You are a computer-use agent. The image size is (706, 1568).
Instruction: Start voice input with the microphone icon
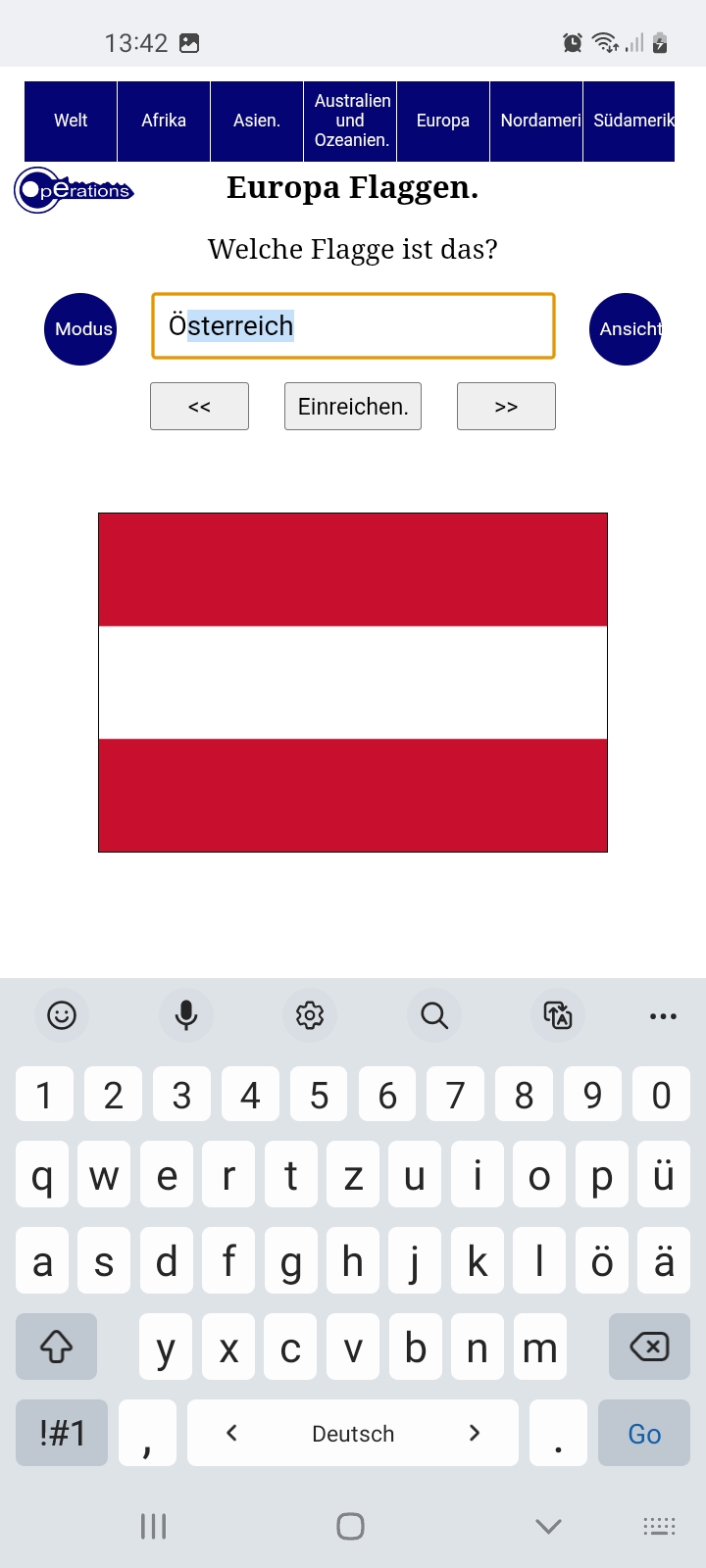tap(185, 1015)
